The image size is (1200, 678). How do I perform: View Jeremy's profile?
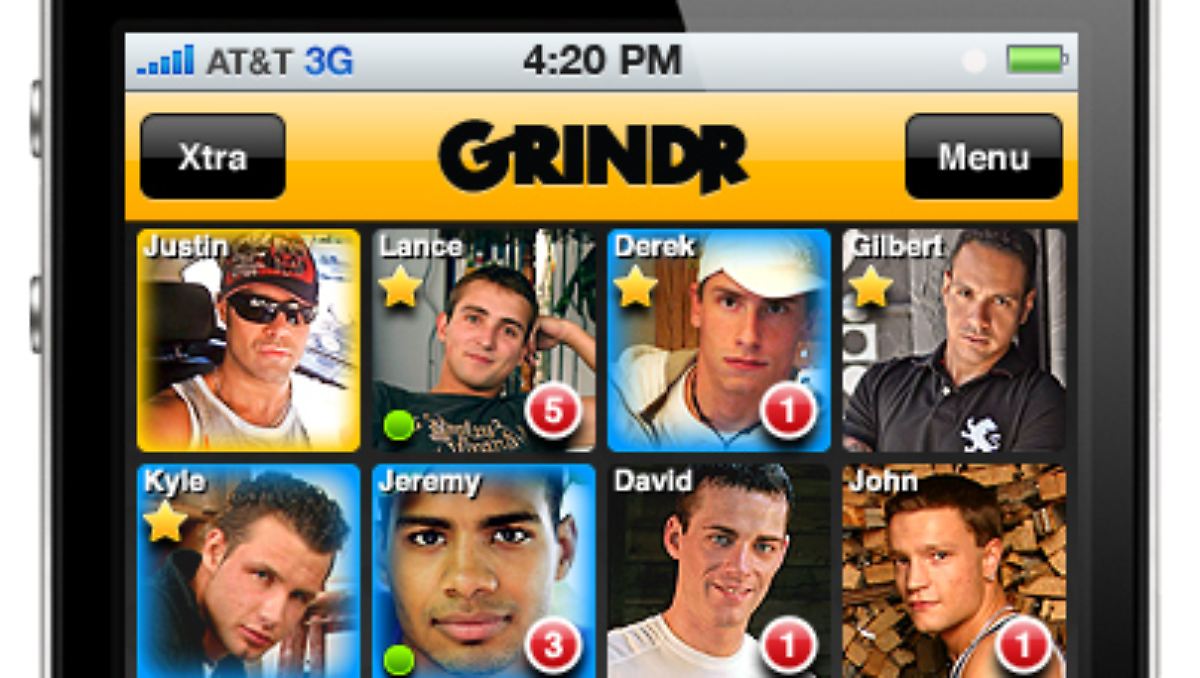(484, 570)
